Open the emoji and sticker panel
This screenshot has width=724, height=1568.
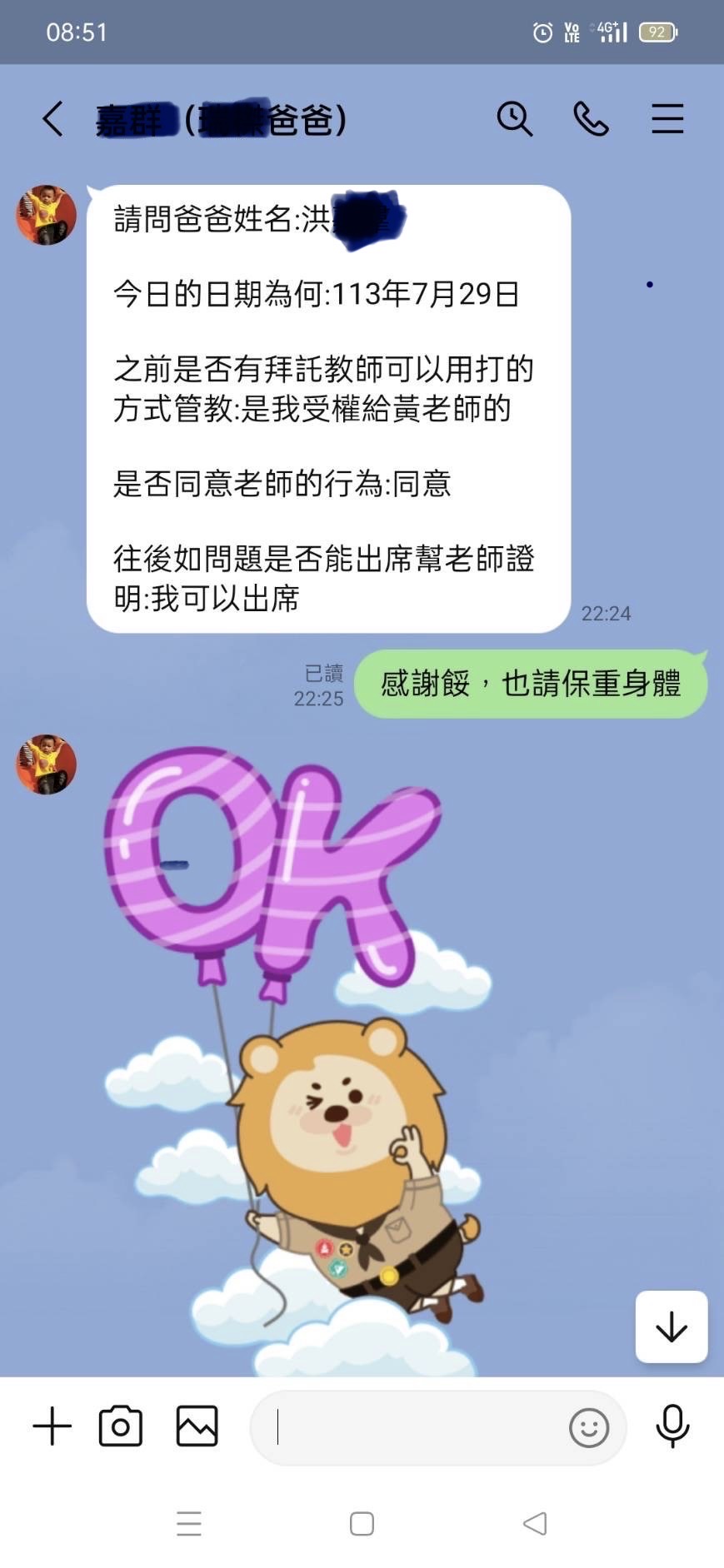click(589, 1427)
